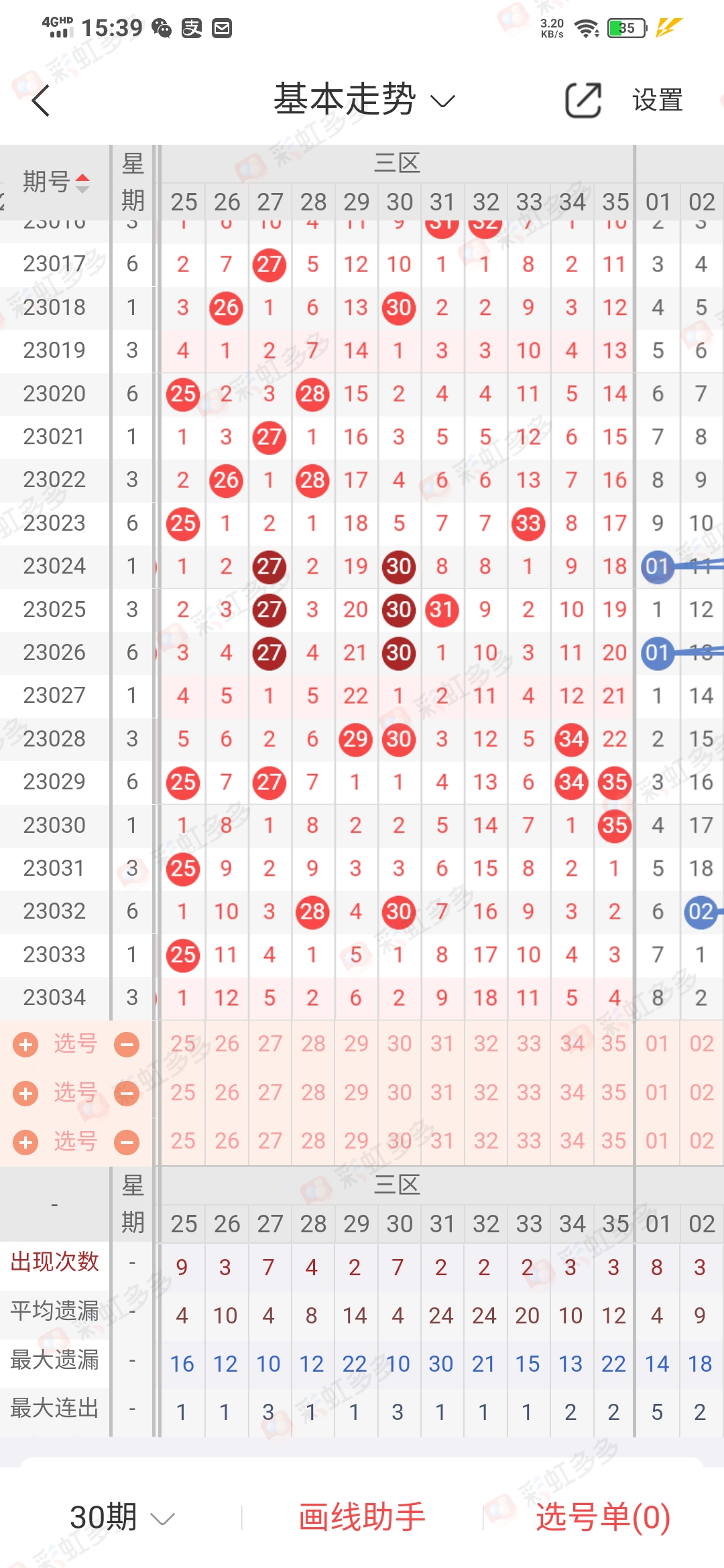Tap the plus icon on the third 选号 row
The image size is (724, 1568).
click(x=25, y=1142)
